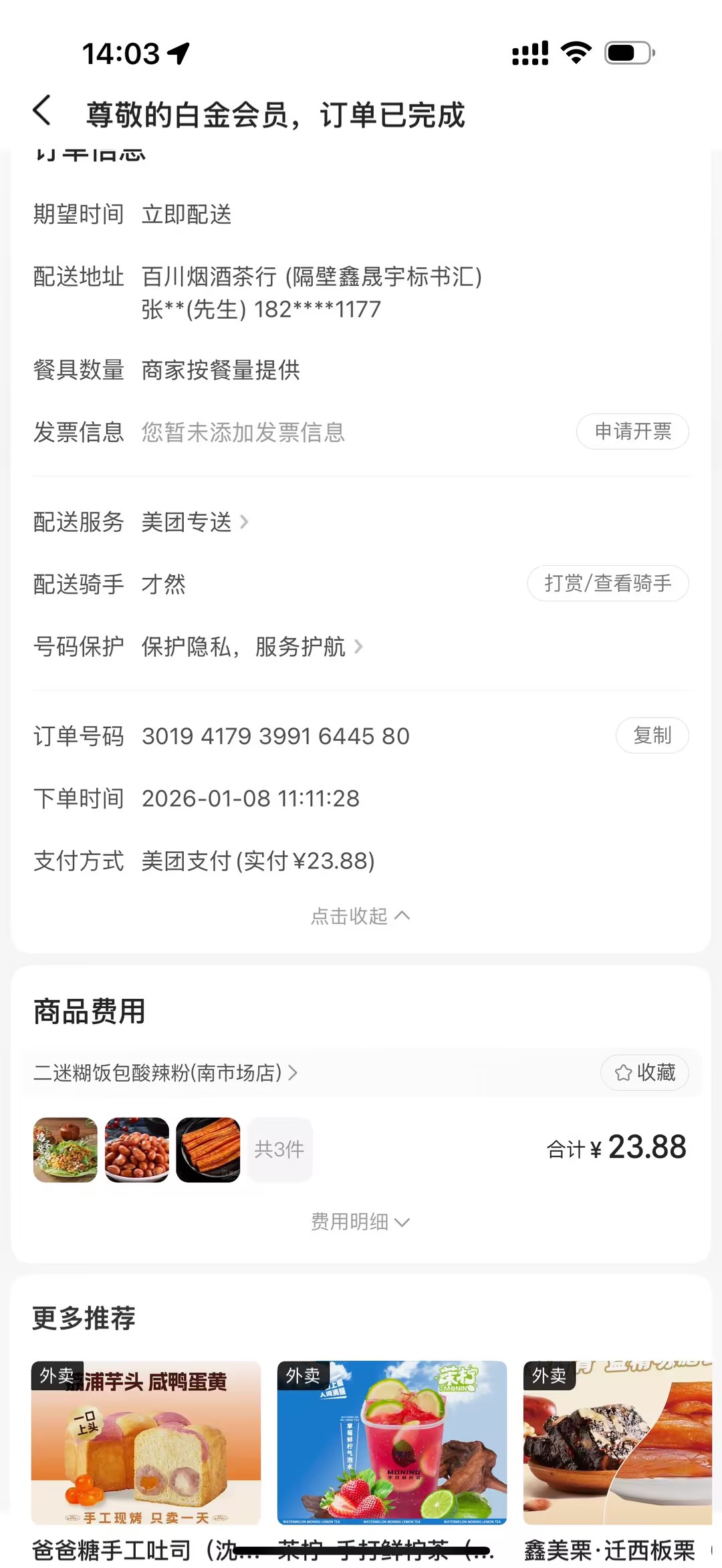Tap the 共3件 ordered items summary
The width and height of the screenshot is (722, 1568).
[279, 1150]
